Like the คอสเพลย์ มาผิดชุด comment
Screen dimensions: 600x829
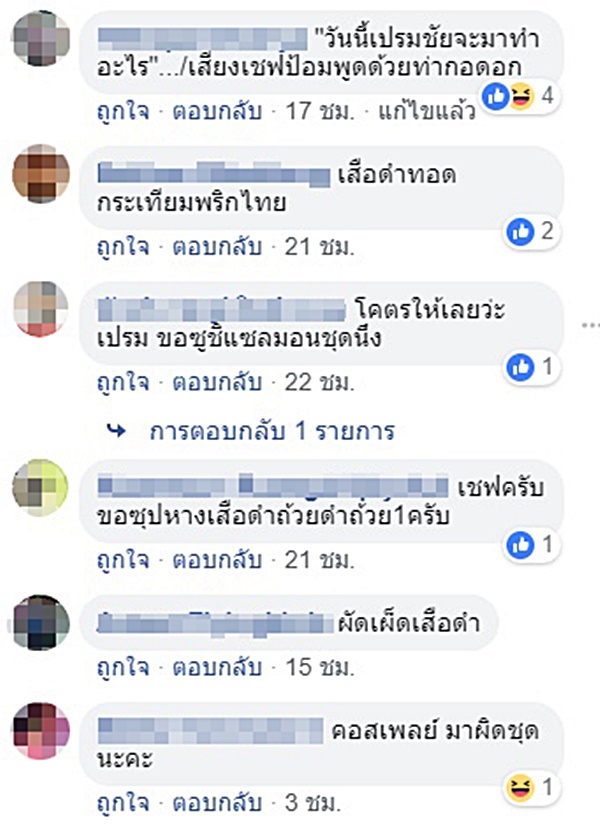coord(118,802)
